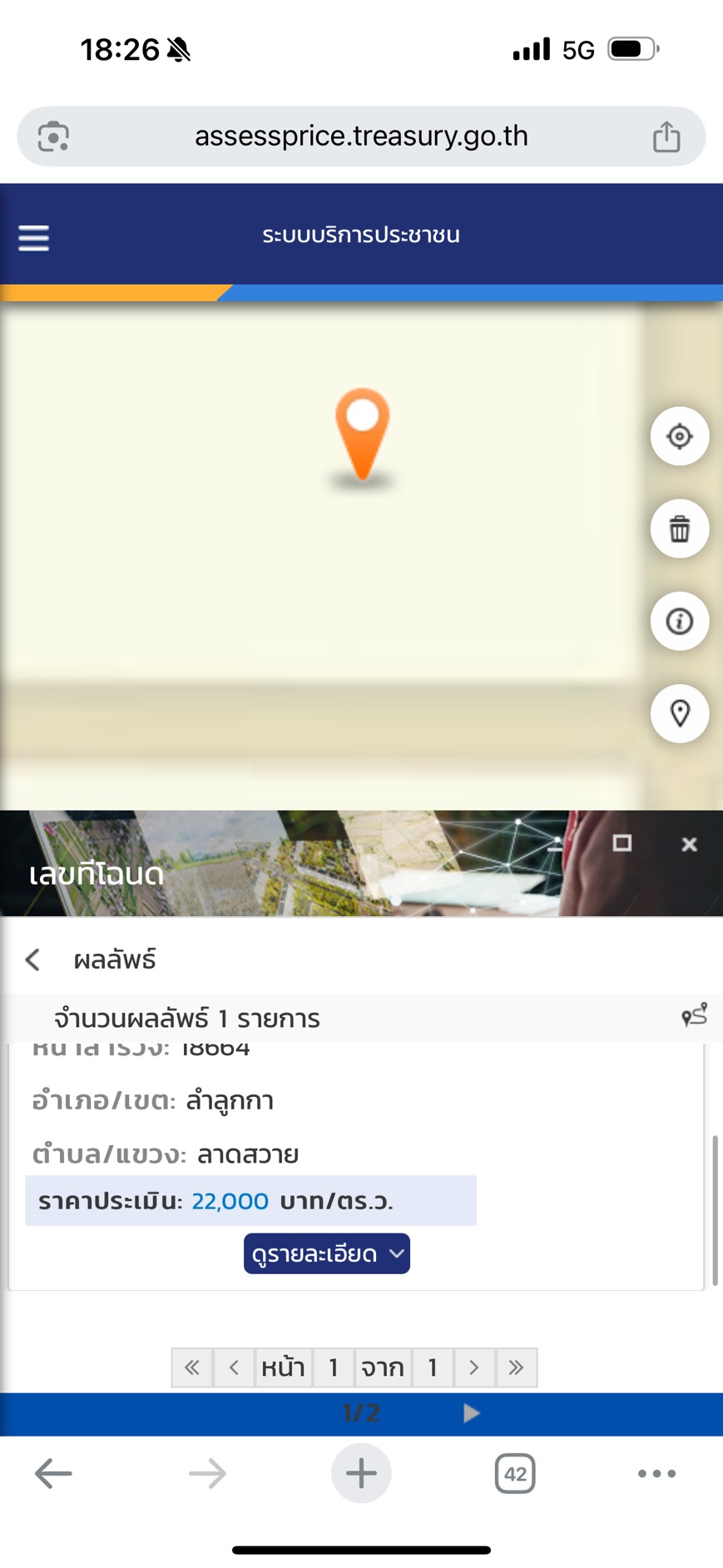Open the map info button
The image size is (723, 1568).
click(679, 621)
